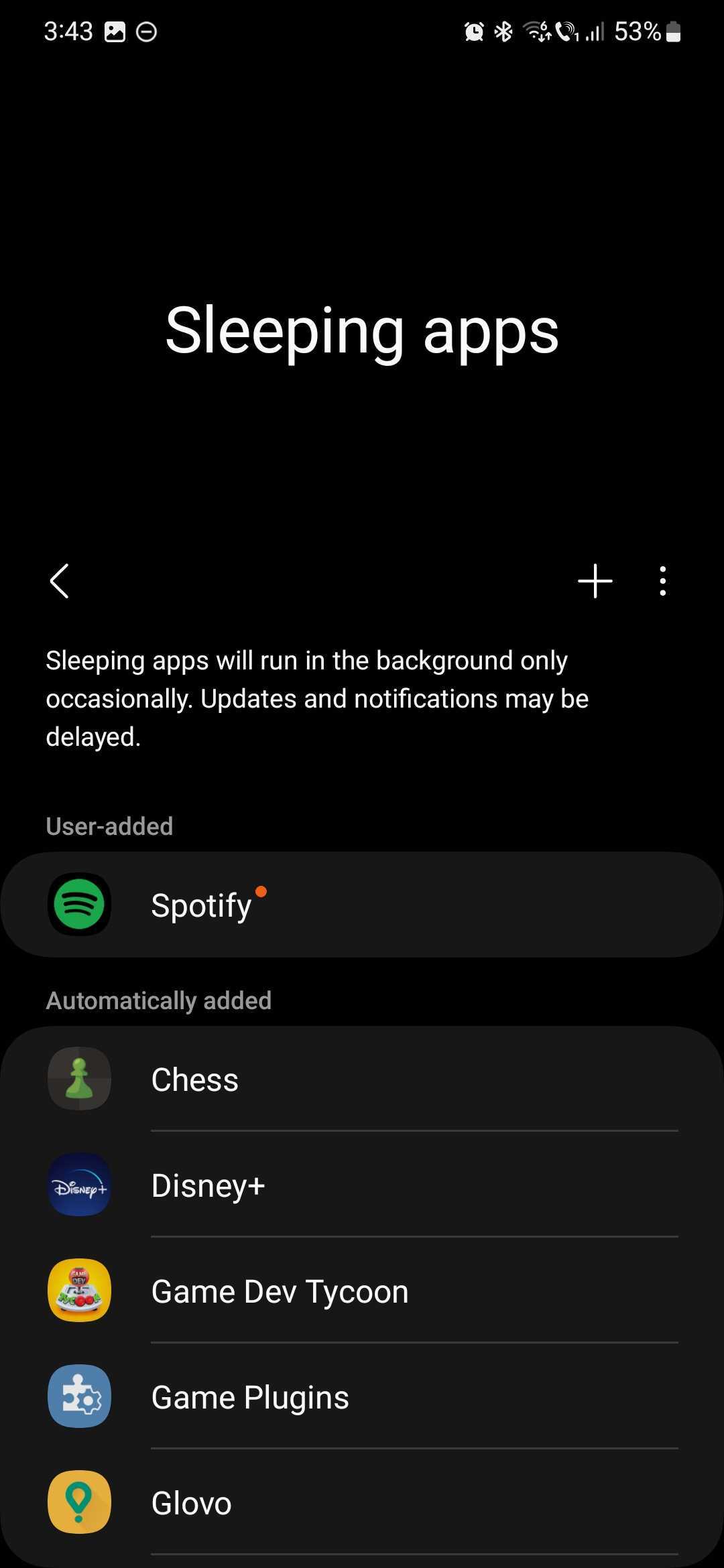Go back from Sleeping apps
724x1568 pixels.
(60, 581)
